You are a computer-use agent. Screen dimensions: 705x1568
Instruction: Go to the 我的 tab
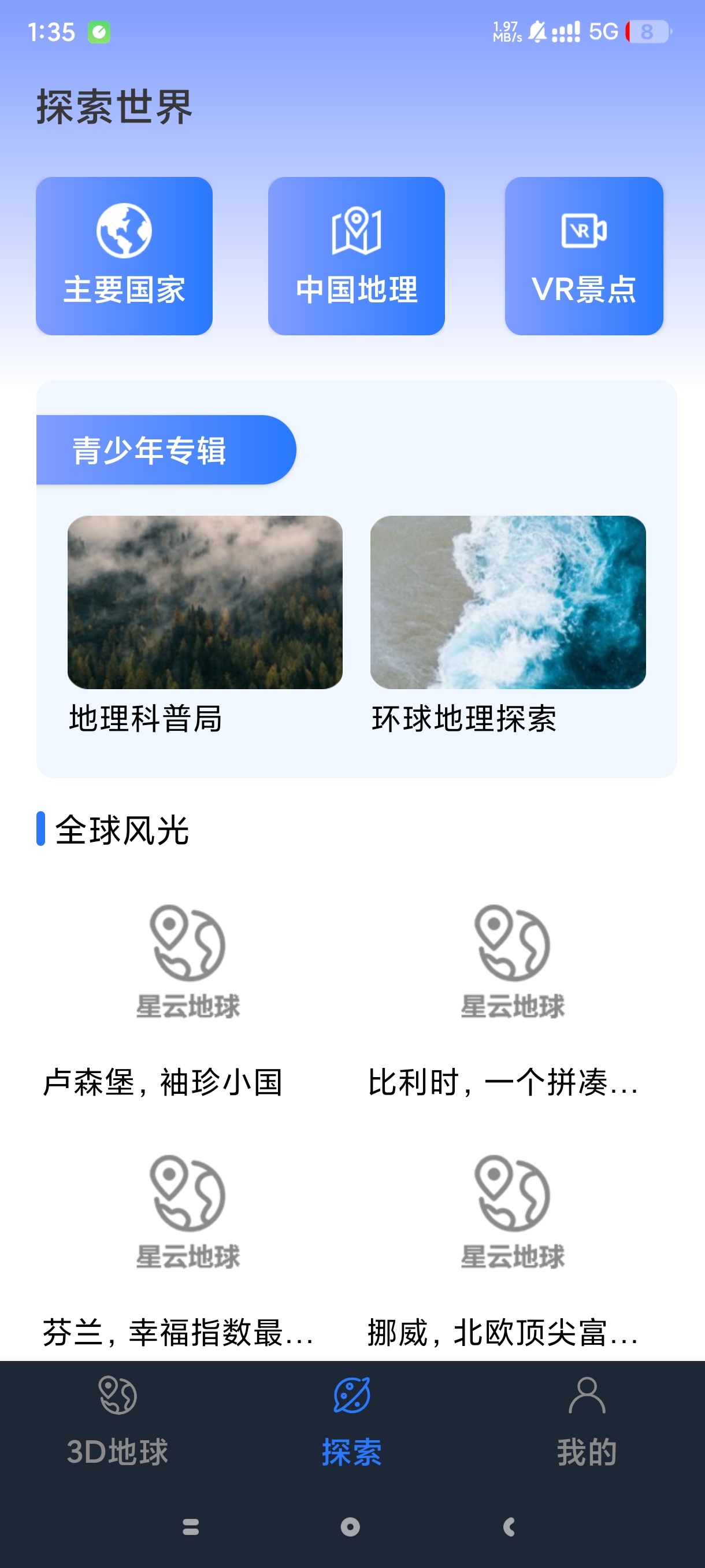coord(587,1421)
